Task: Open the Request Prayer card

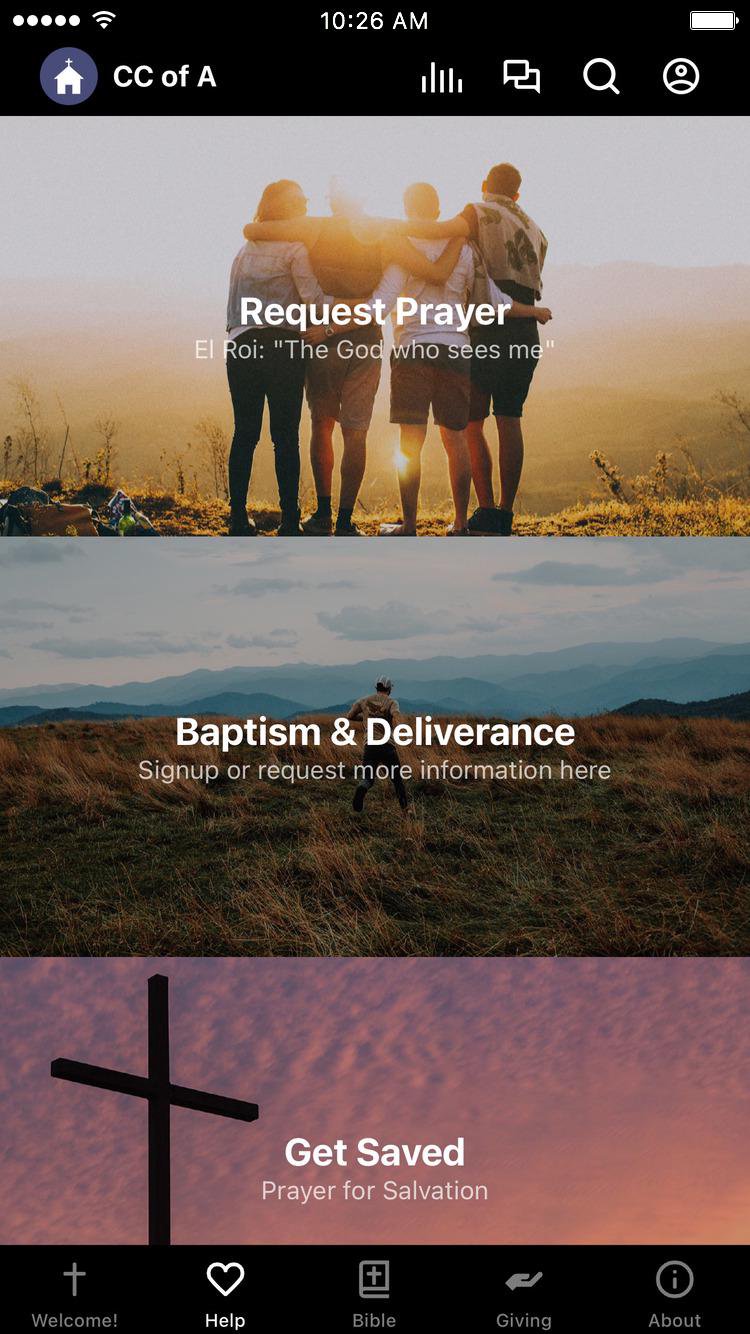Action: pyautogui.click(x=375, y=326)
